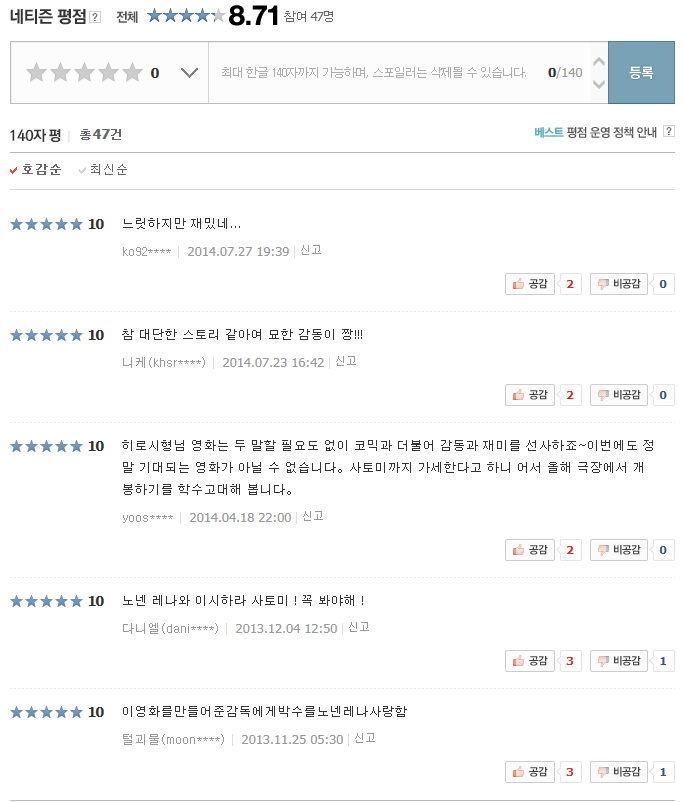
Task: Tap the help icon beside 네티즌 평점
Action: click(95, 17)
